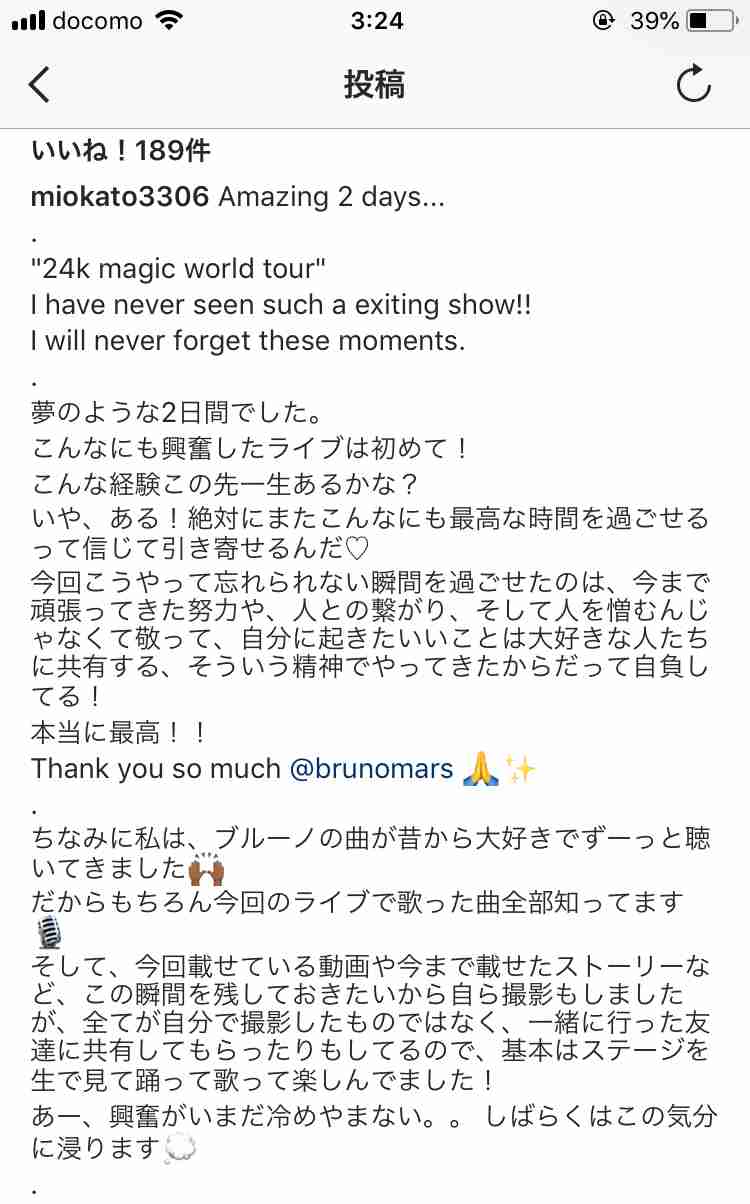Viewport: 750px width, 1204px height.
Task: Open the list of 189 likes
Action: click(x=121, y=151)
